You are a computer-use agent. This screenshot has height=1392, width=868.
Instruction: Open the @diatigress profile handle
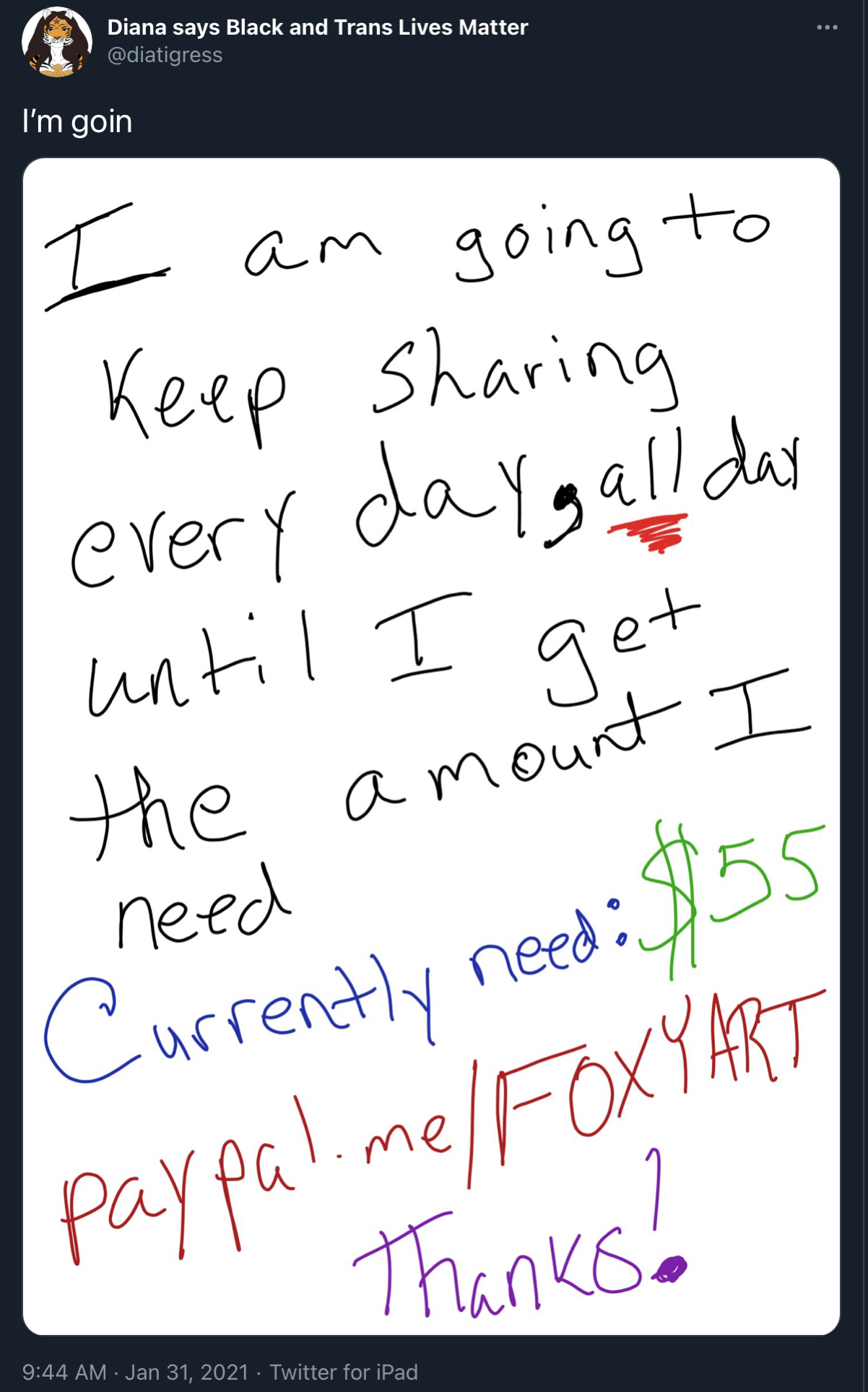point(165,55)
